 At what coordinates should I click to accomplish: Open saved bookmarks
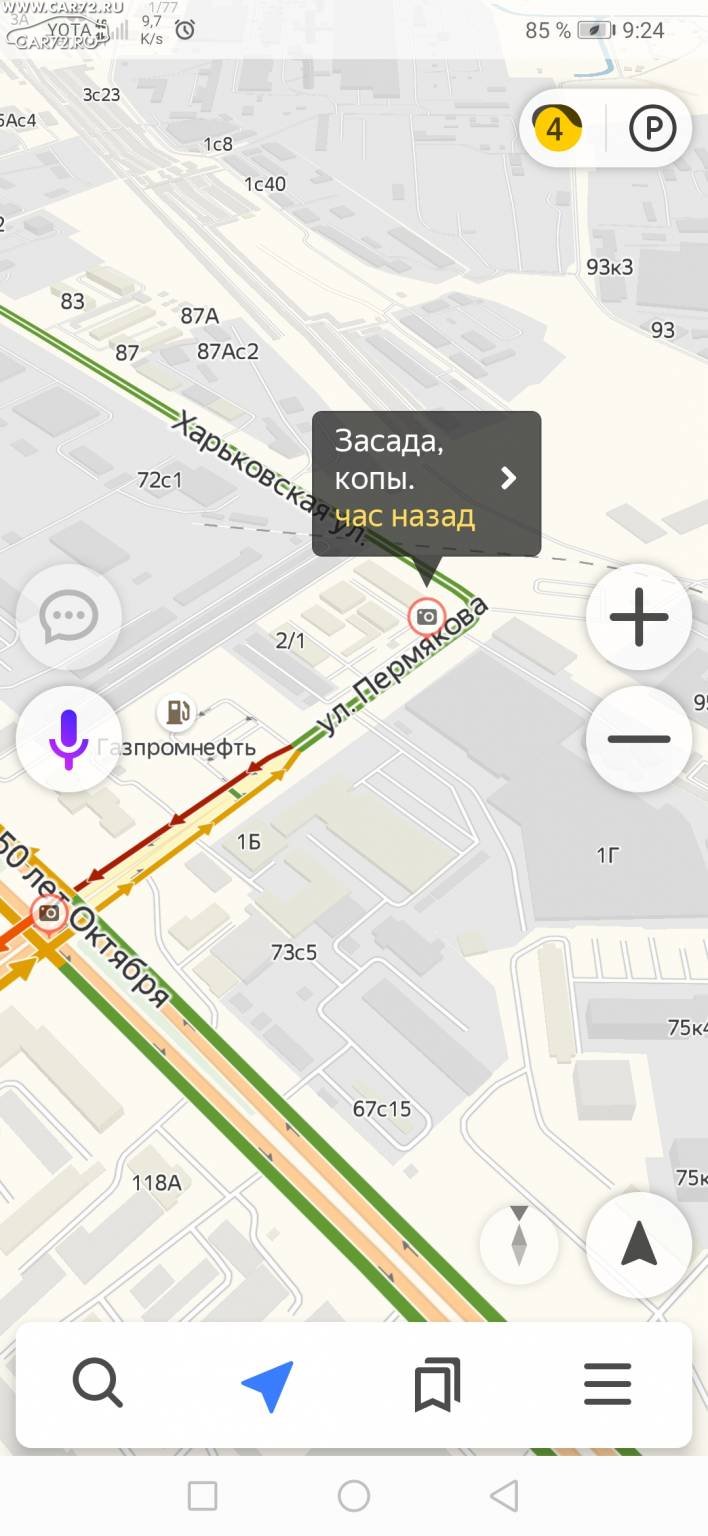pyautogui.click(x=437, y=1385)
